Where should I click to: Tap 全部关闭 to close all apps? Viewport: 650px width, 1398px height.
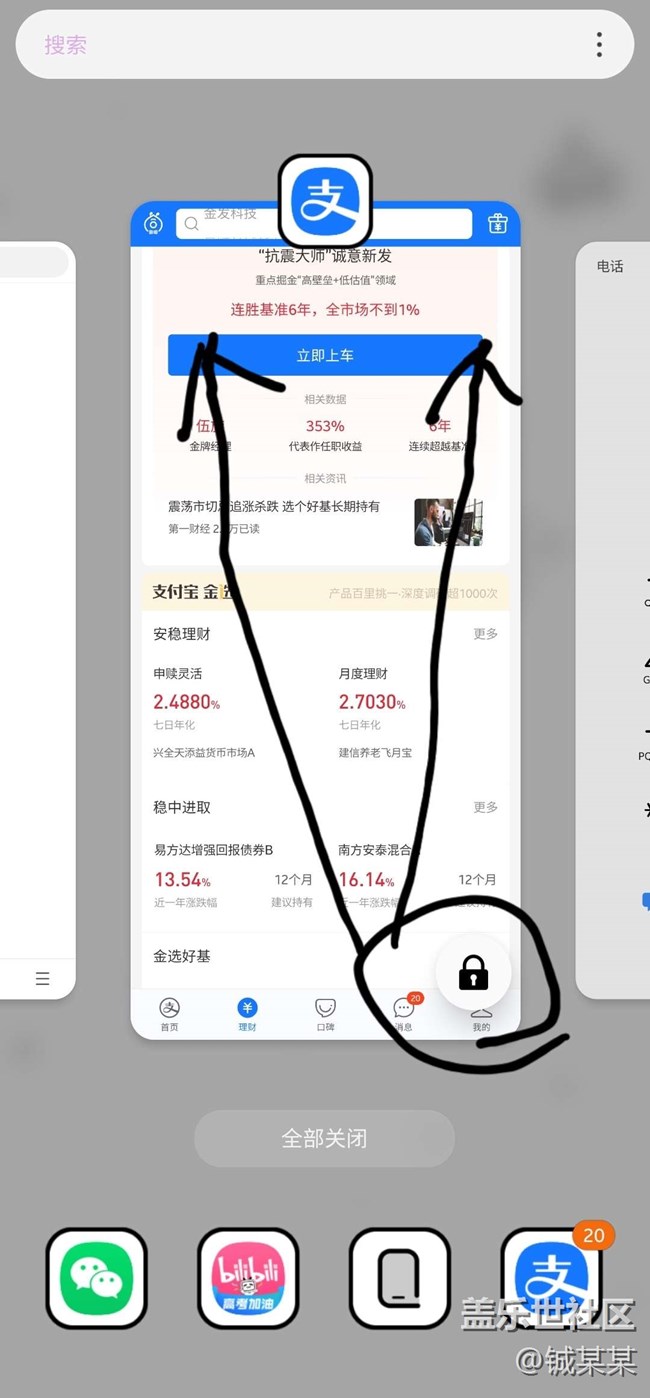pos(324,1138)
